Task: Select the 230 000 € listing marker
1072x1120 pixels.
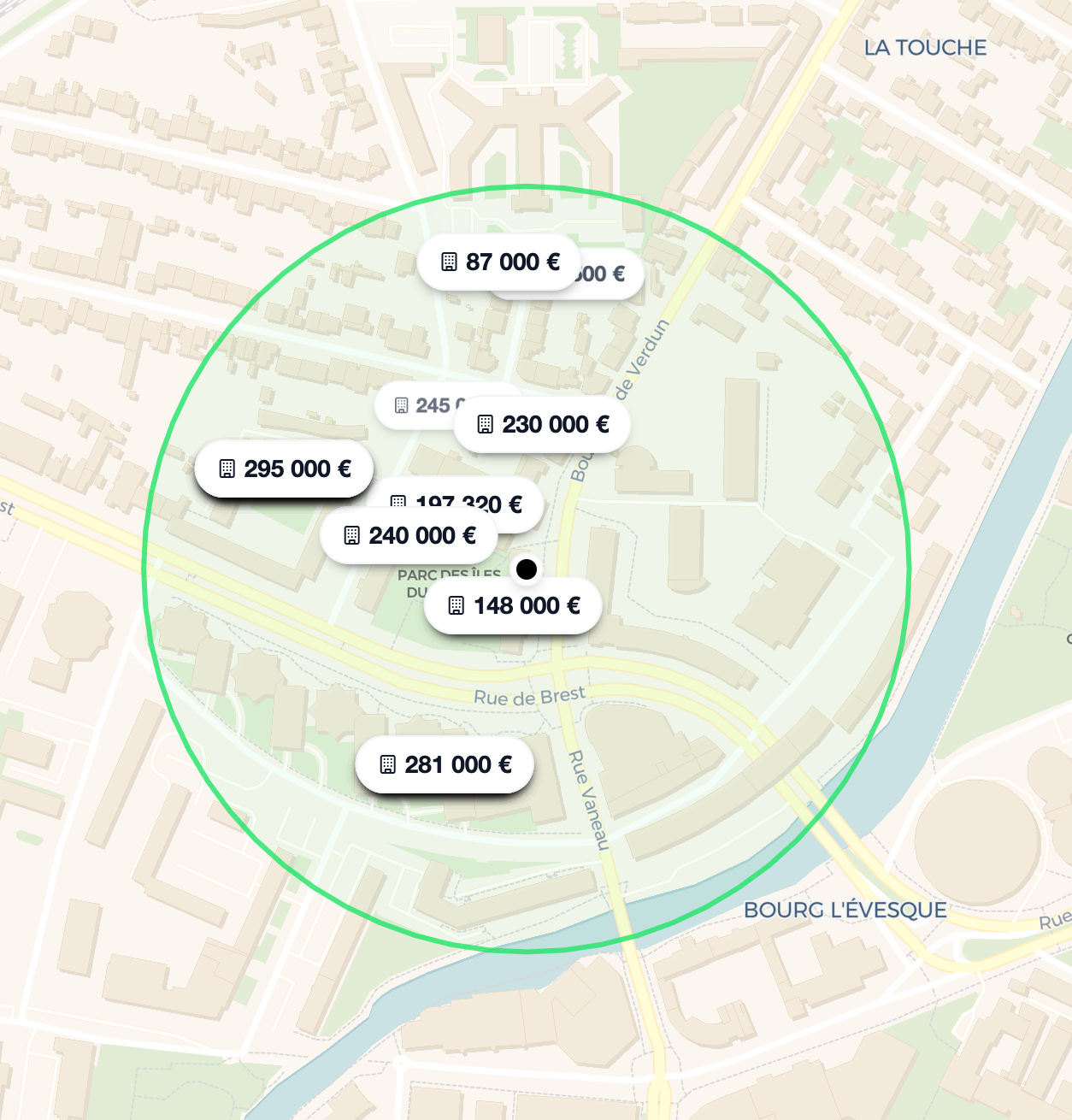Action: tap(543, 424)
